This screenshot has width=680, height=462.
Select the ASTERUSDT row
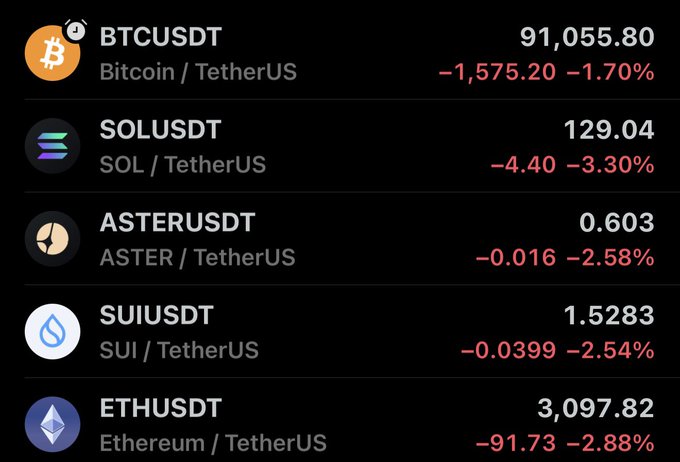pos(340,239)
